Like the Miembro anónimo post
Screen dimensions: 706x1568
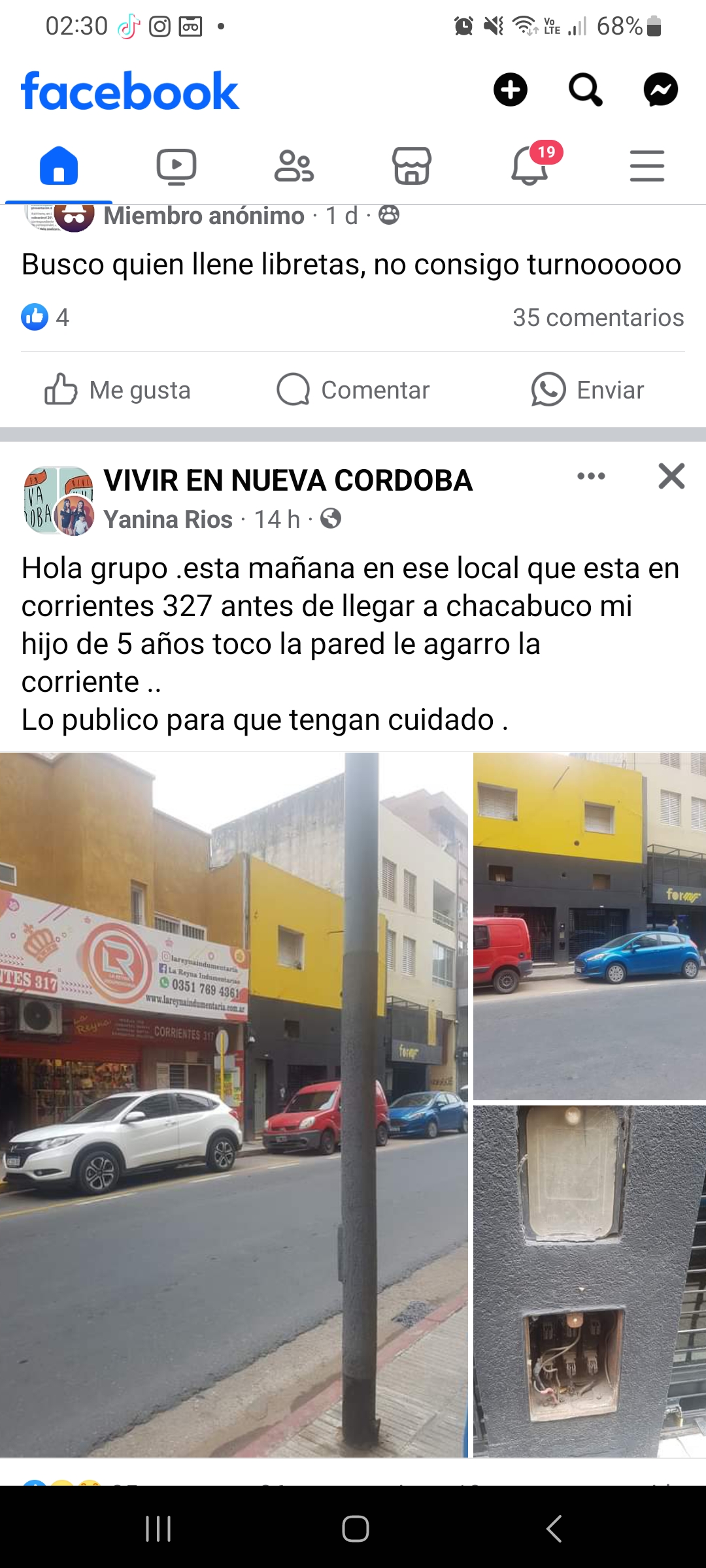(118, 390)
